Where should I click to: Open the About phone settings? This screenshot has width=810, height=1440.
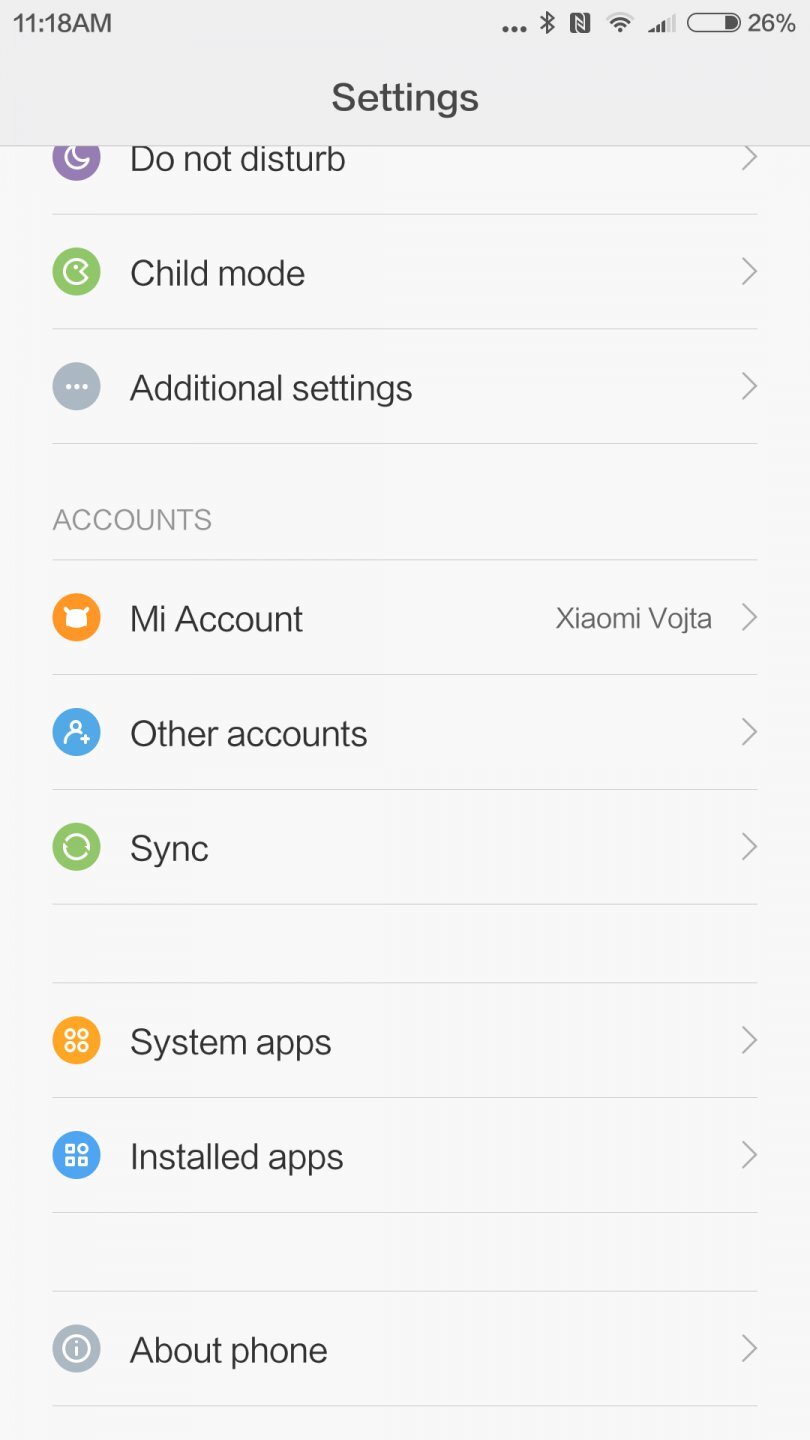(x=228, y=1349)
